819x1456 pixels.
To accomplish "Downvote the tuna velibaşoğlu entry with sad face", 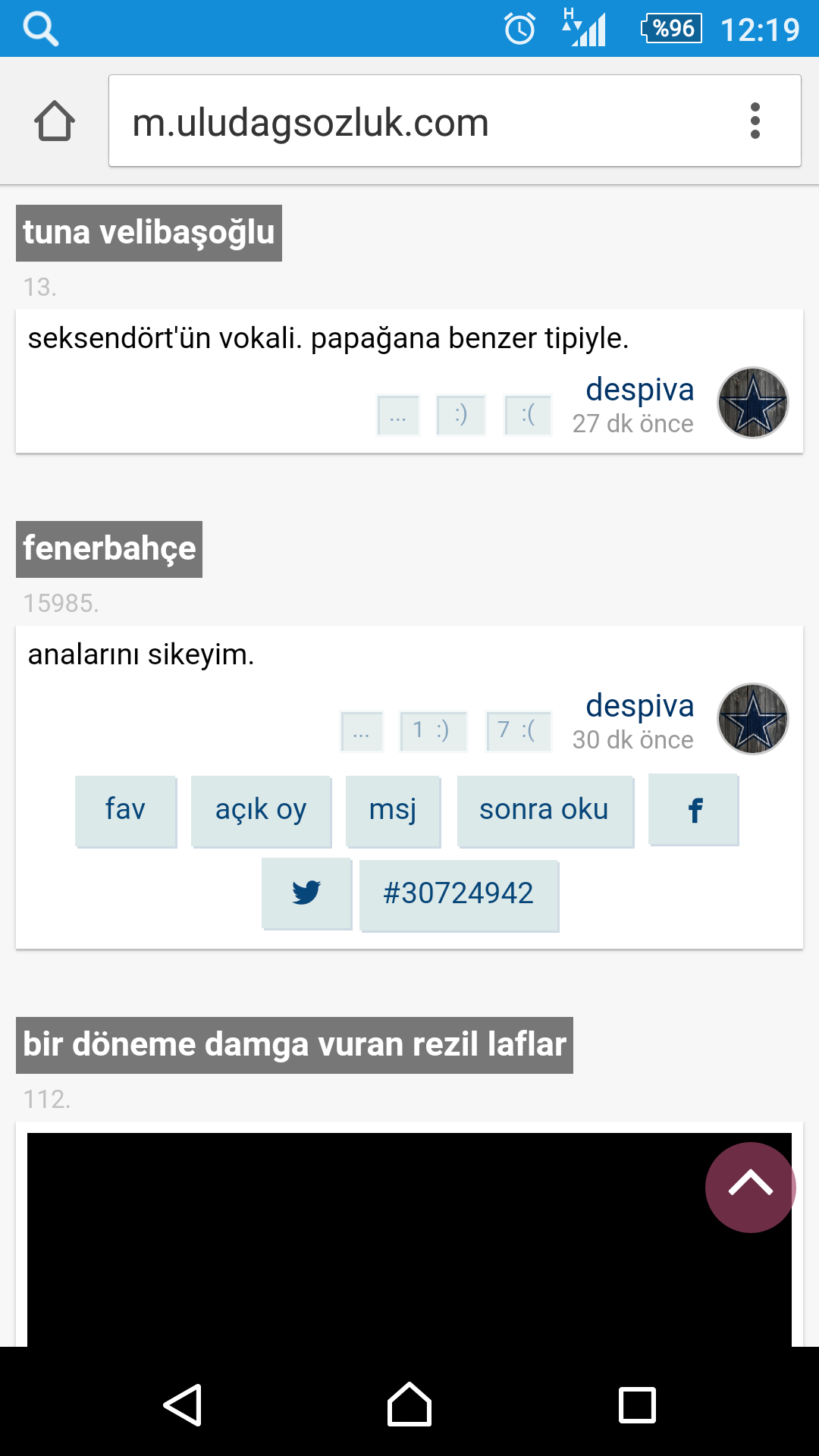I will pos(528,415).
